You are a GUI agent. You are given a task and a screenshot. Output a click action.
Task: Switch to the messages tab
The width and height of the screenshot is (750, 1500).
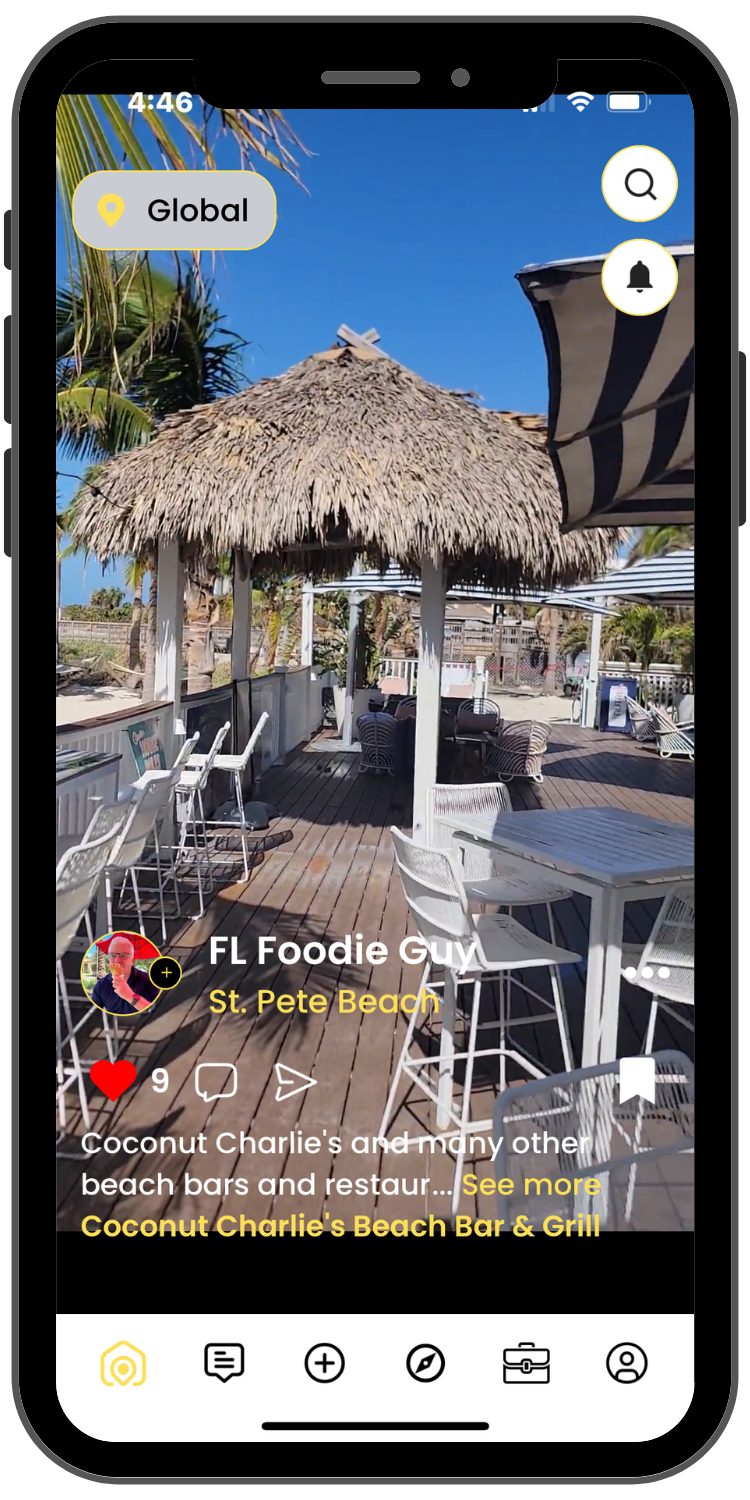(224, 1364)
